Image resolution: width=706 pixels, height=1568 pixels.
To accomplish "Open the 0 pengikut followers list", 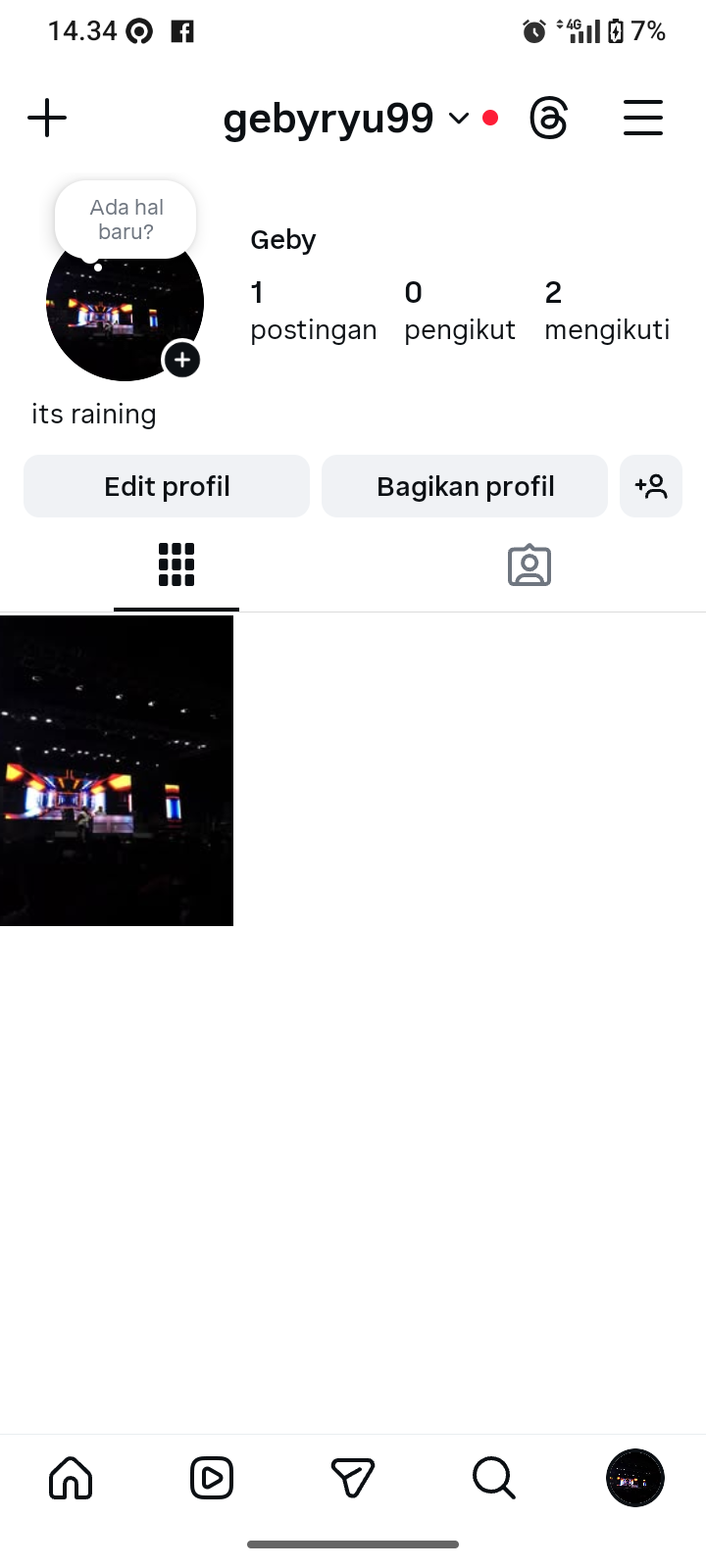I will (x=459, y=311).
